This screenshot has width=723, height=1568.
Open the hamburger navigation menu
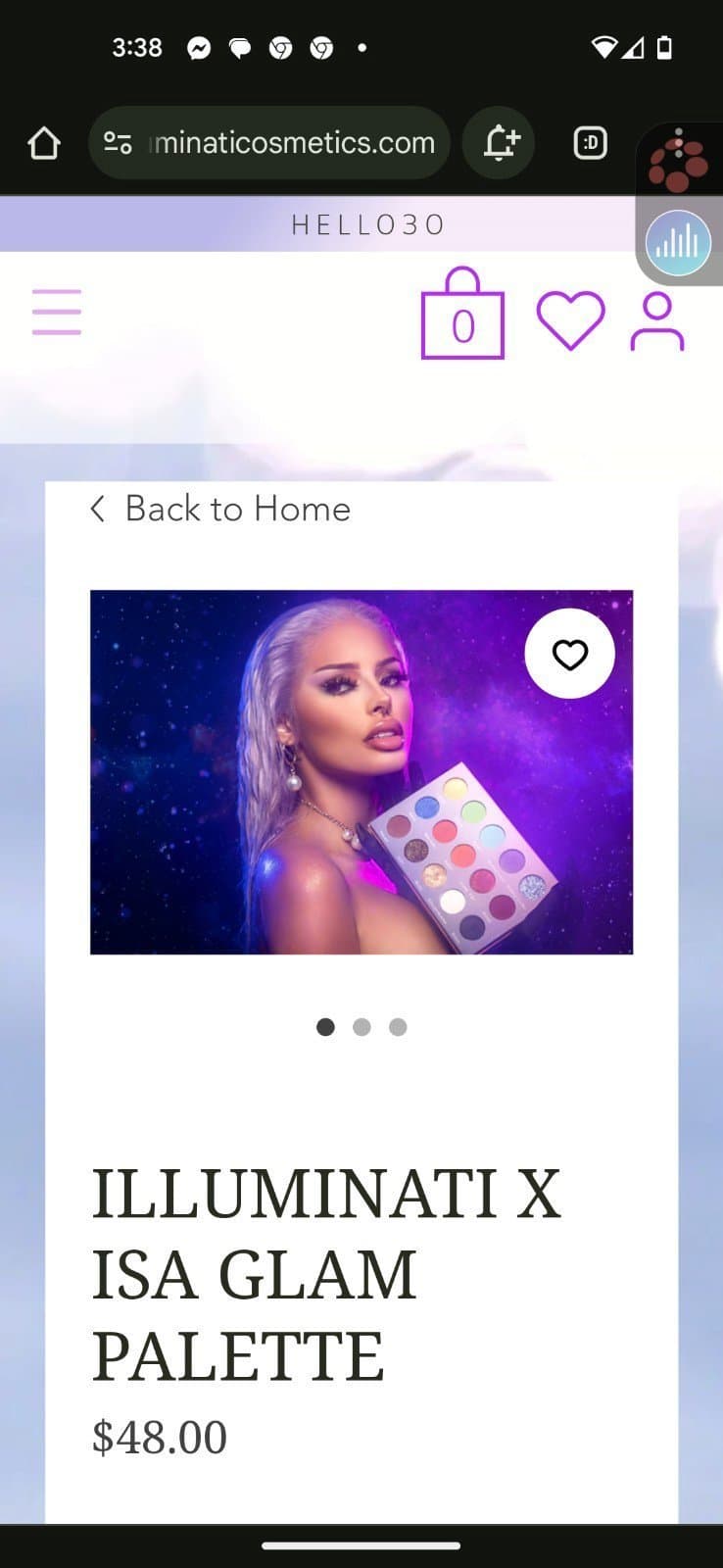click(56, 312)
